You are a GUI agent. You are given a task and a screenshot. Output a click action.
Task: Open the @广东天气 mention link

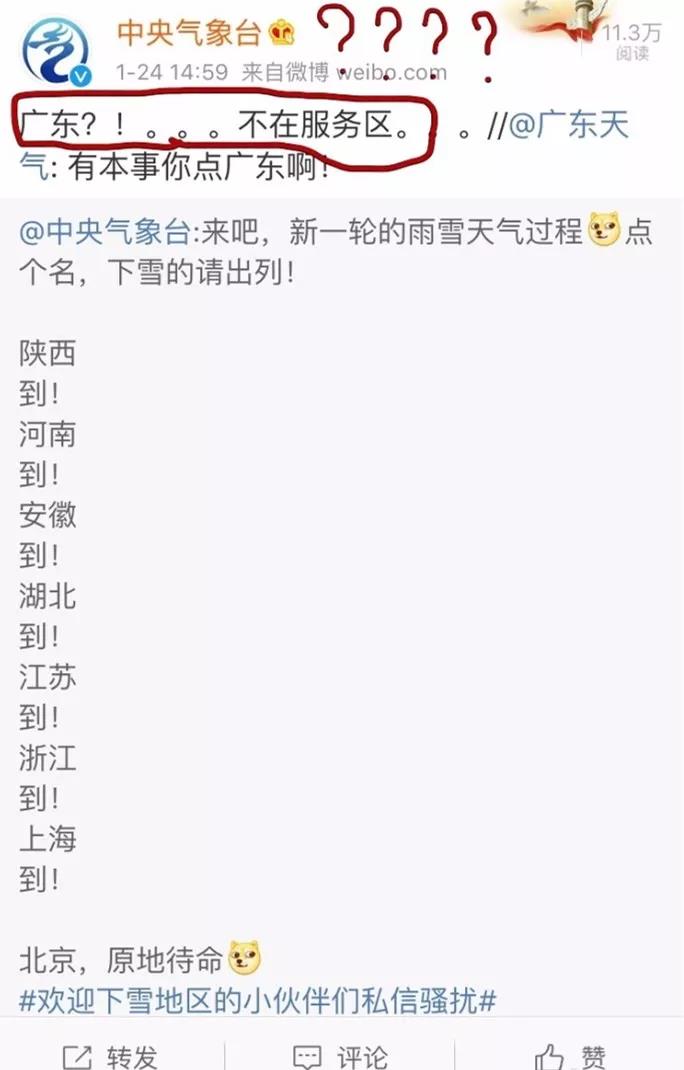[568, 128]
